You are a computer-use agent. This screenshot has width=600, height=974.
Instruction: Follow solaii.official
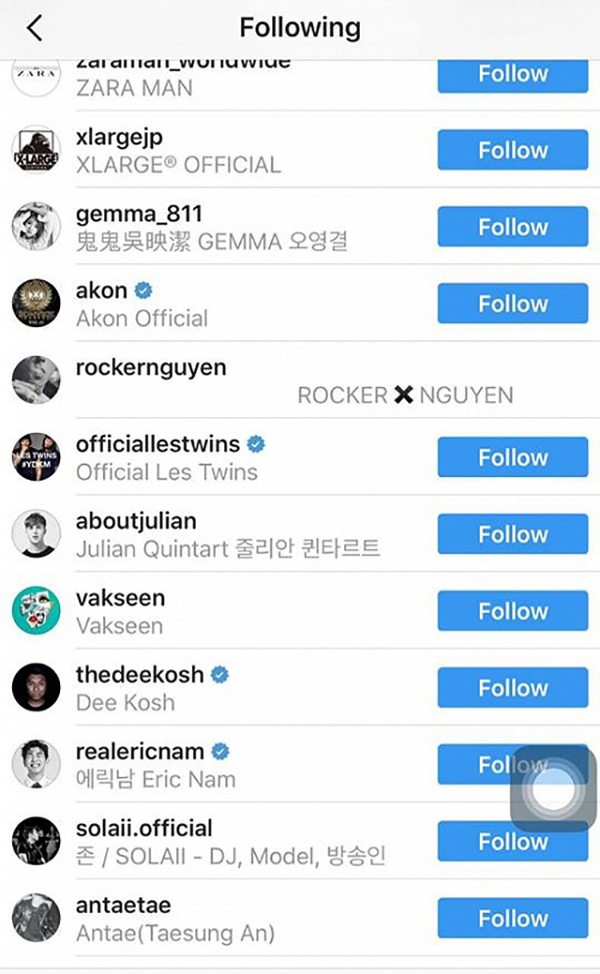(512, 842)
